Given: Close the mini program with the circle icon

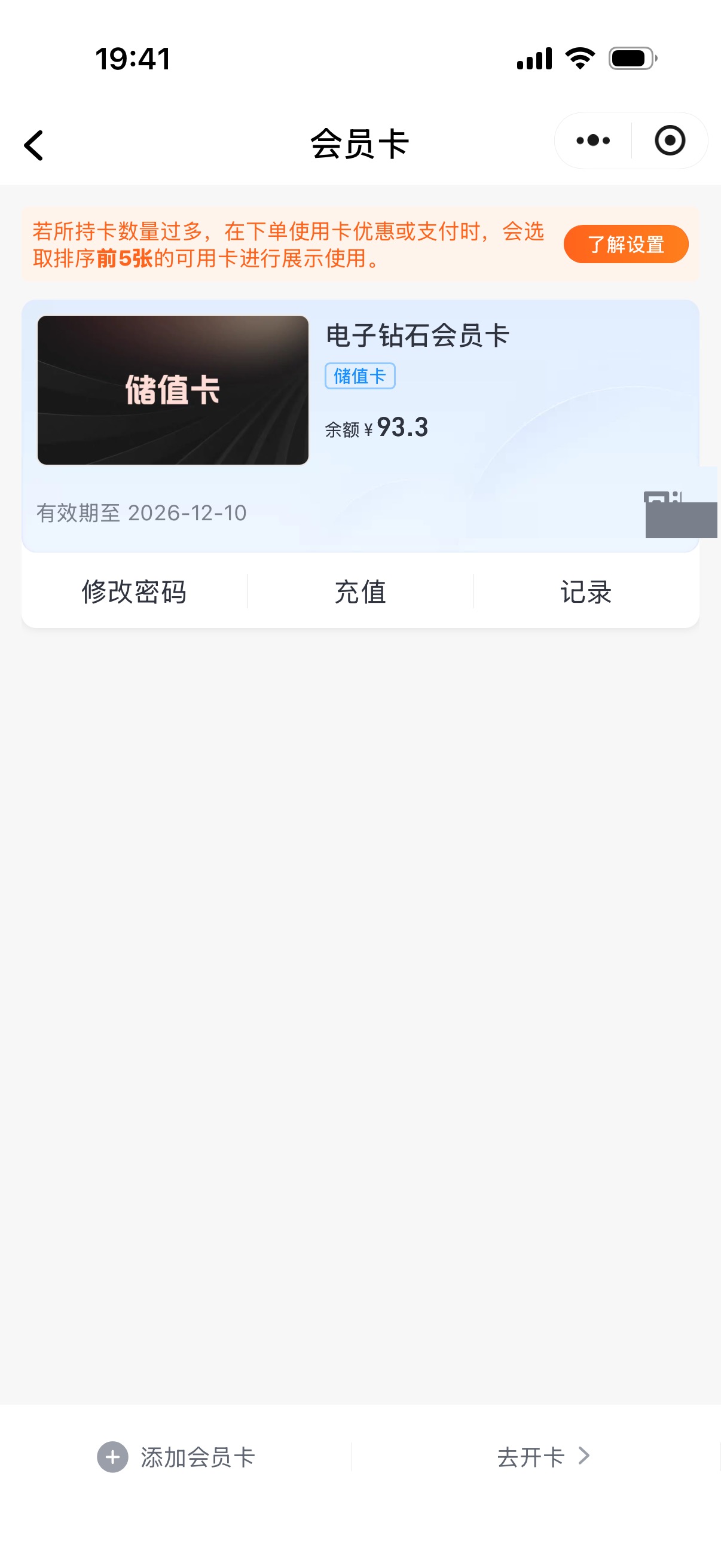Looking at the screenshot, I should (x=670, y=141).
